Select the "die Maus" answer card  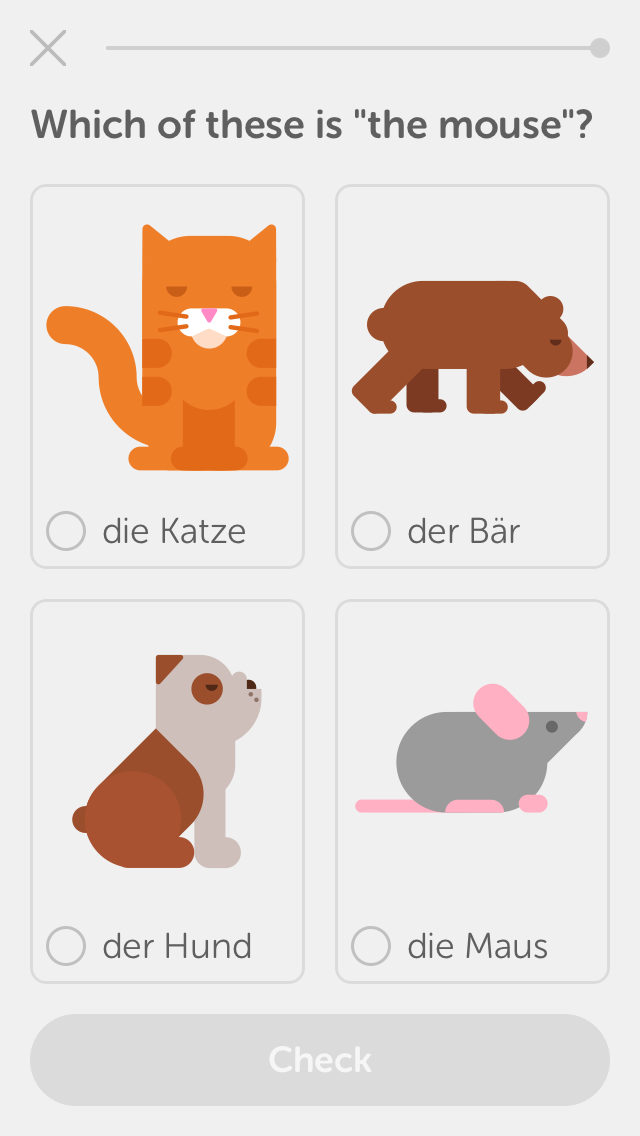click(x=472, y=791)
